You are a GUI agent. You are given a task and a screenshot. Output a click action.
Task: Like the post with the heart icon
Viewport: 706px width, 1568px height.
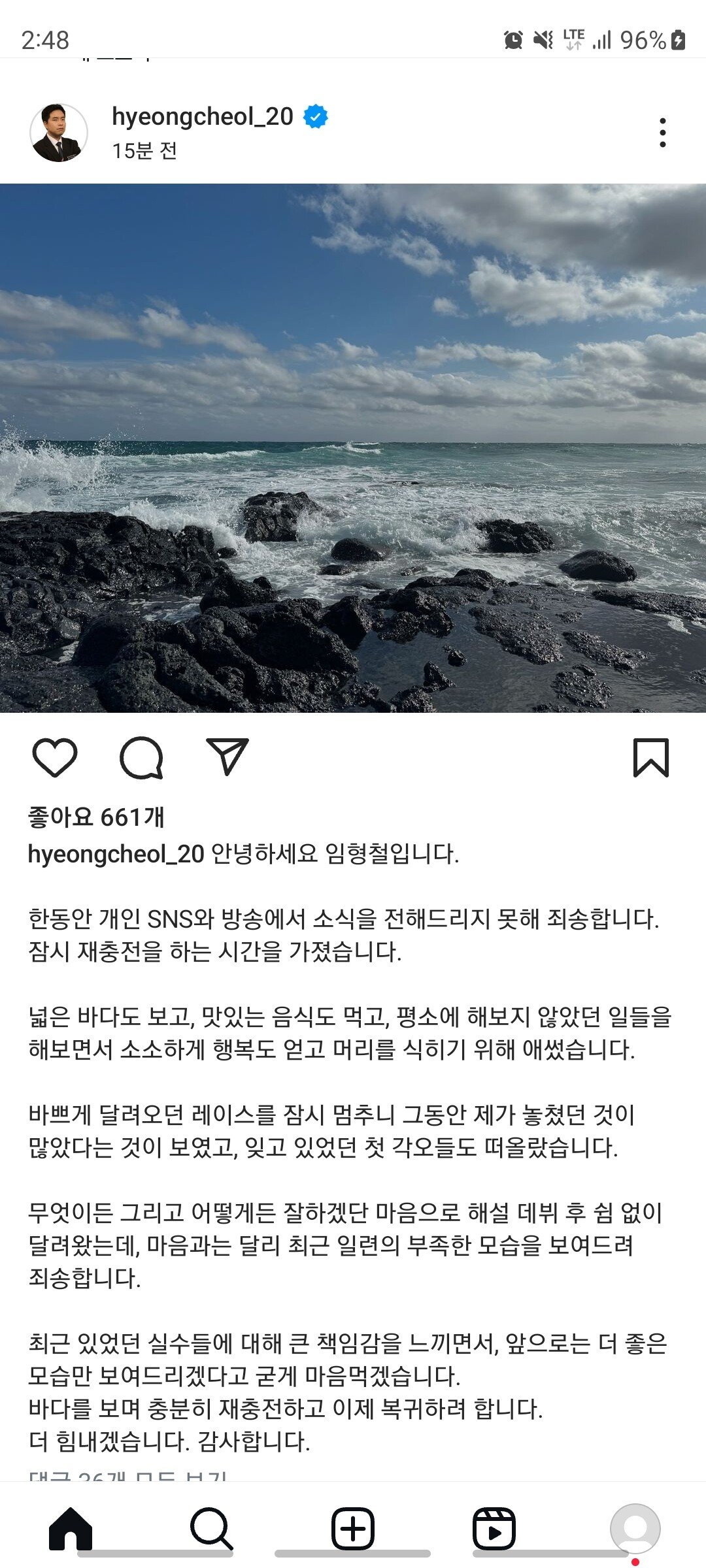coord(55,758)
